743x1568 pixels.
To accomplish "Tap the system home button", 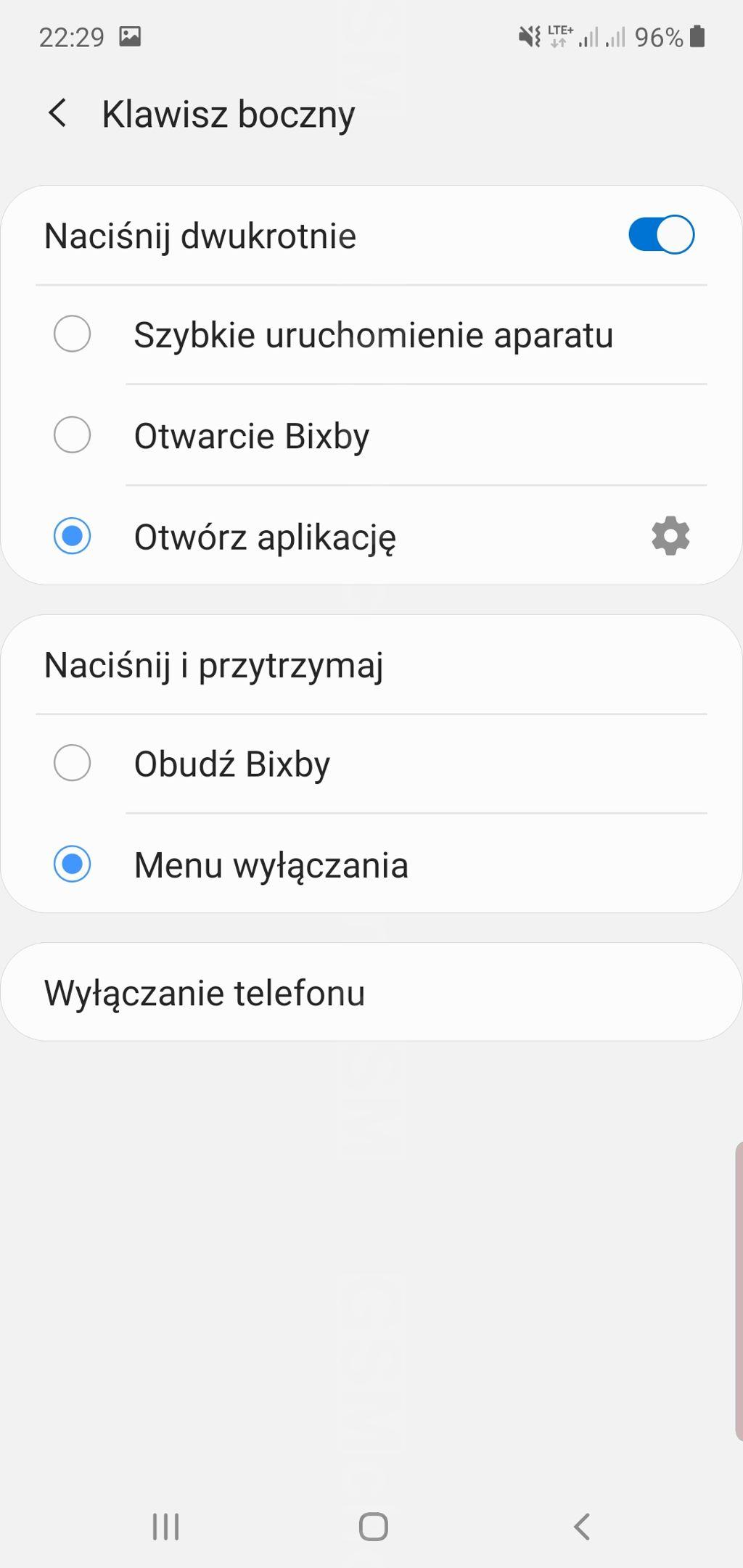I will pyautogui.click(x=373, y=1526).
